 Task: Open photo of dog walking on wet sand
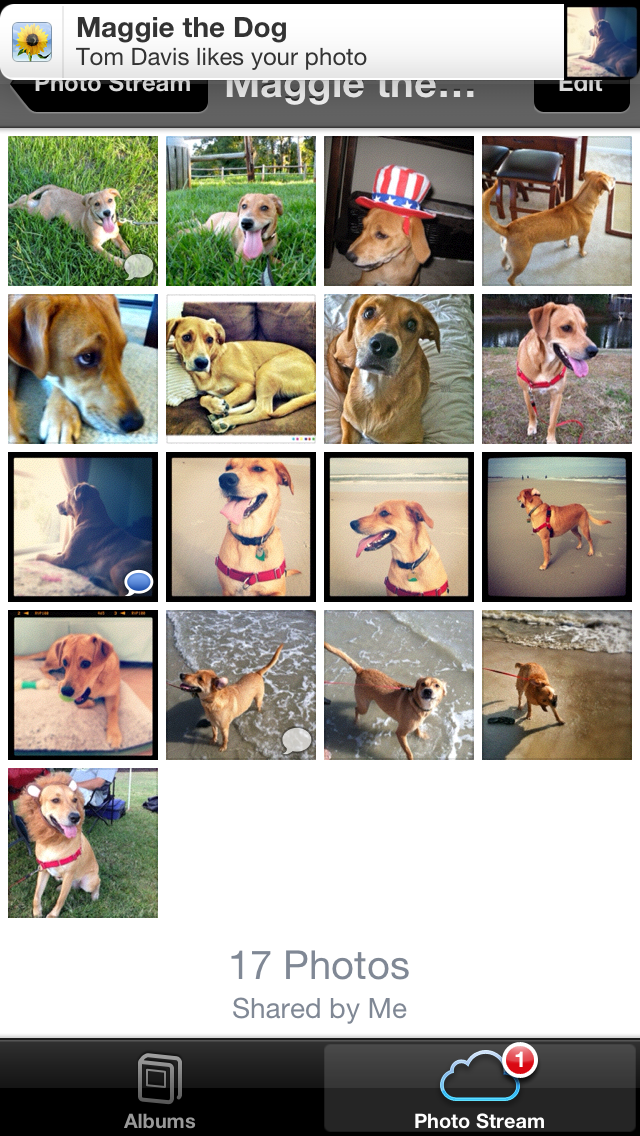pyautogui.click(x=557, y=685)
